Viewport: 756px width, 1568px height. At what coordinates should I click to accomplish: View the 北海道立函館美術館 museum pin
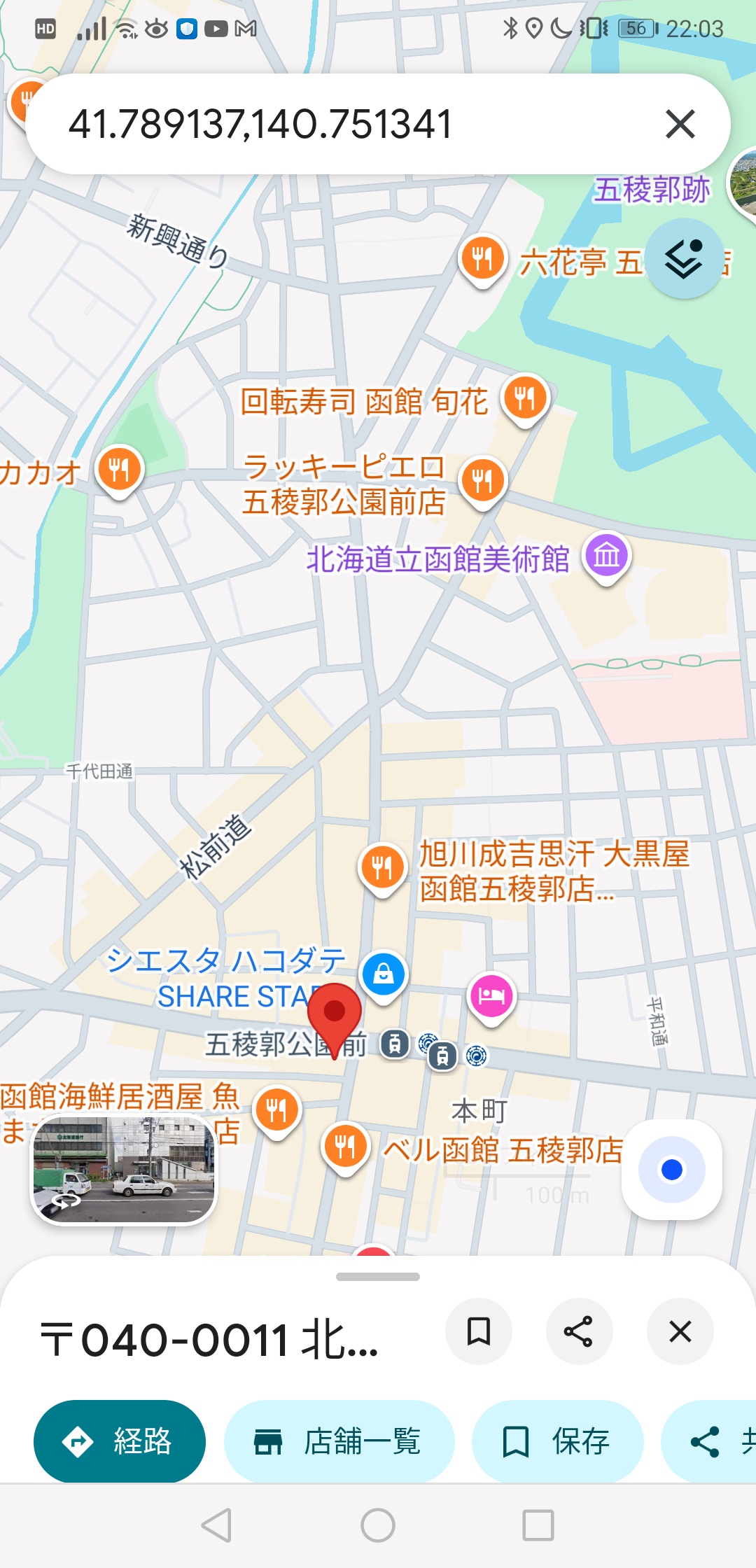(x=607, y=556)
